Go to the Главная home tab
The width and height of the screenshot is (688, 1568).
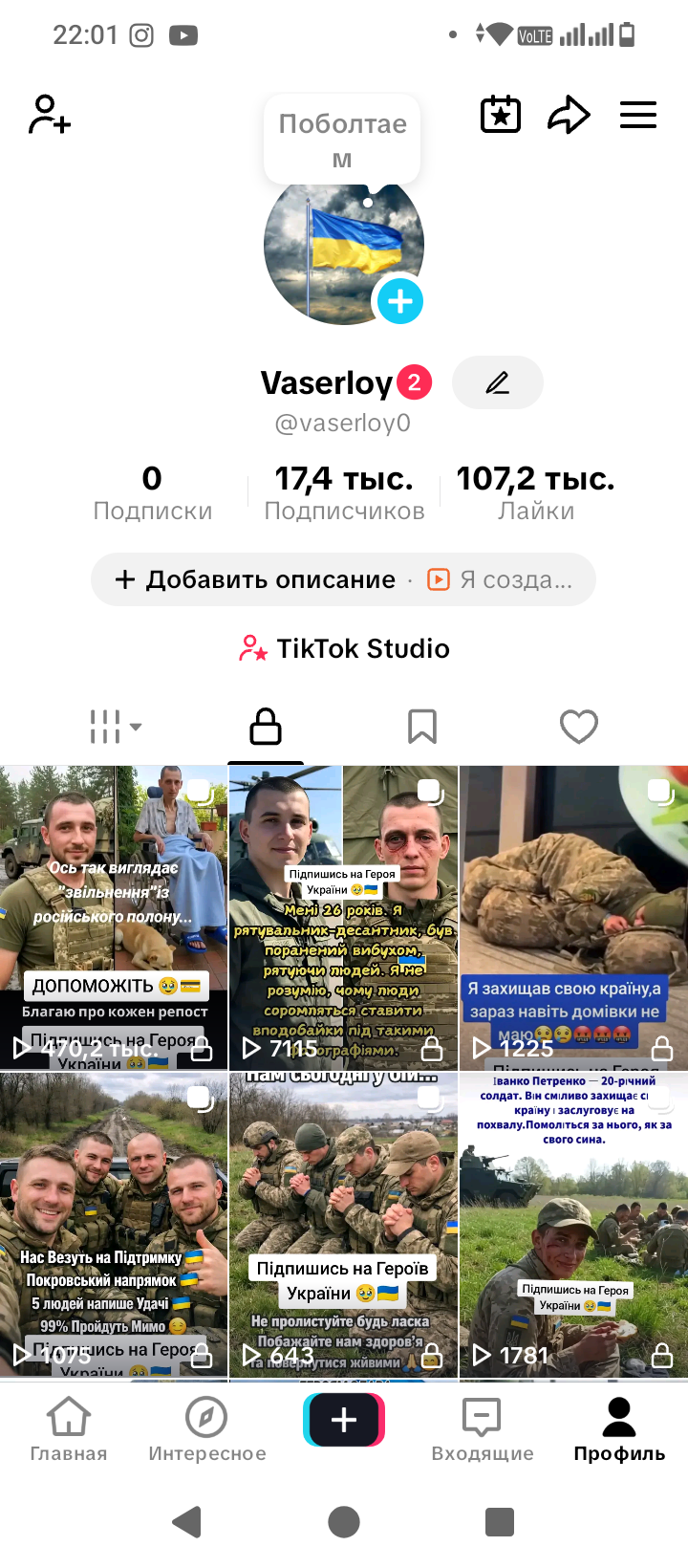(69, 1429)
